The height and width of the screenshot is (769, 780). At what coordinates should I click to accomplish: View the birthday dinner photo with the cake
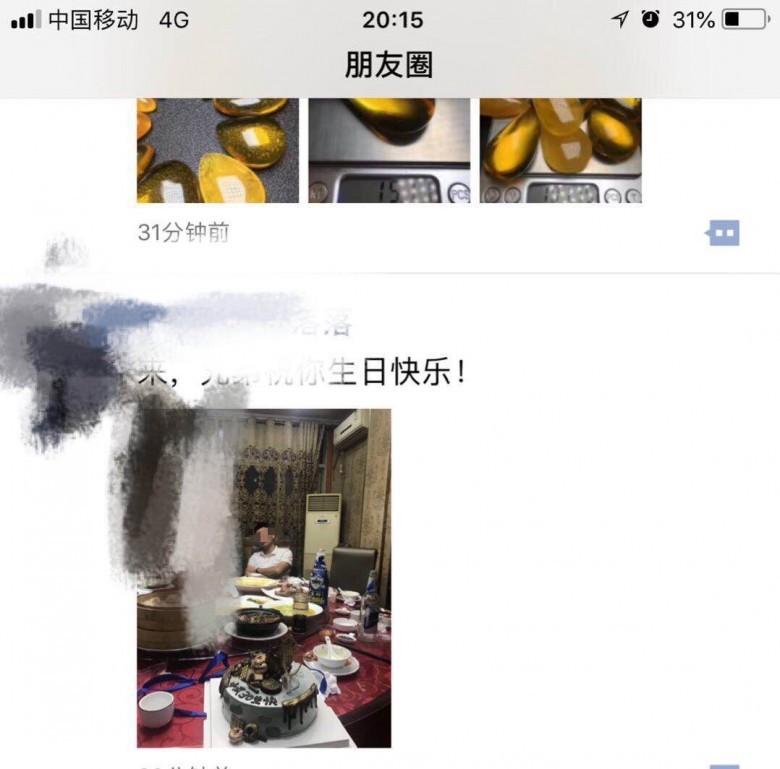click(264, 577)
